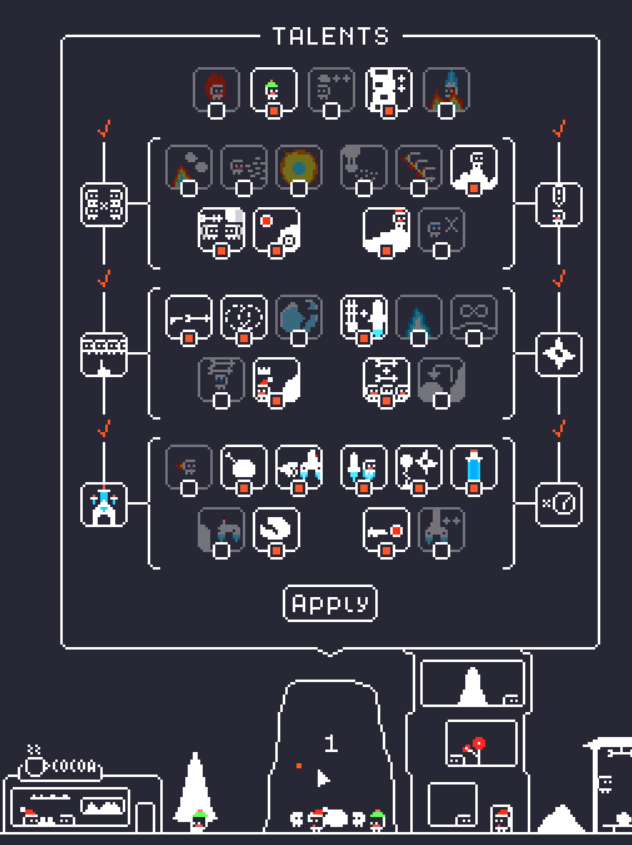Viewport: 632px width, 845px height.
Task: Apply the selected talents
Action: click(x=330, y=603)
